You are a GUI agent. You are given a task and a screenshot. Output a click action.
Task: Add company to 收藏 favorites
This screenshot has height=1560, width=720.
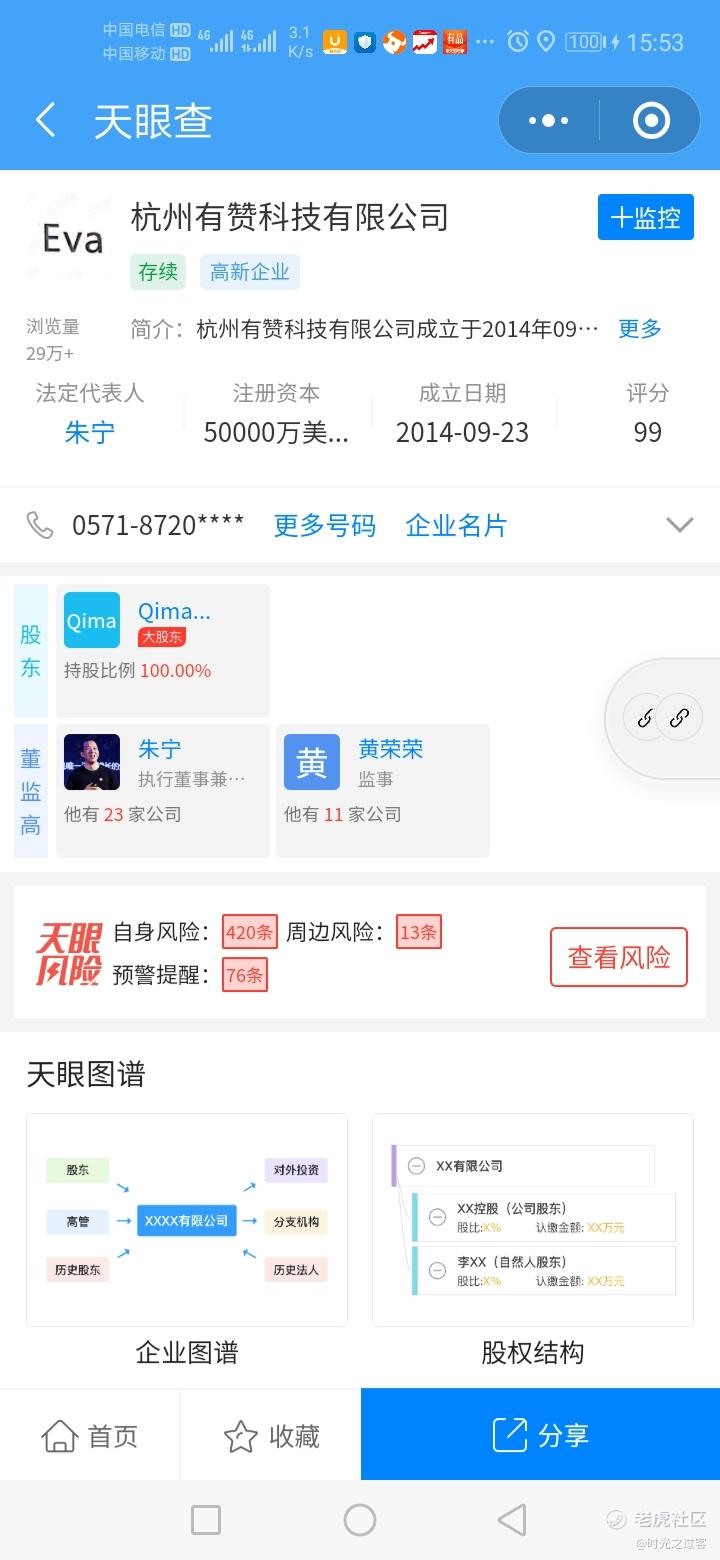click(x=271, y=1436)
